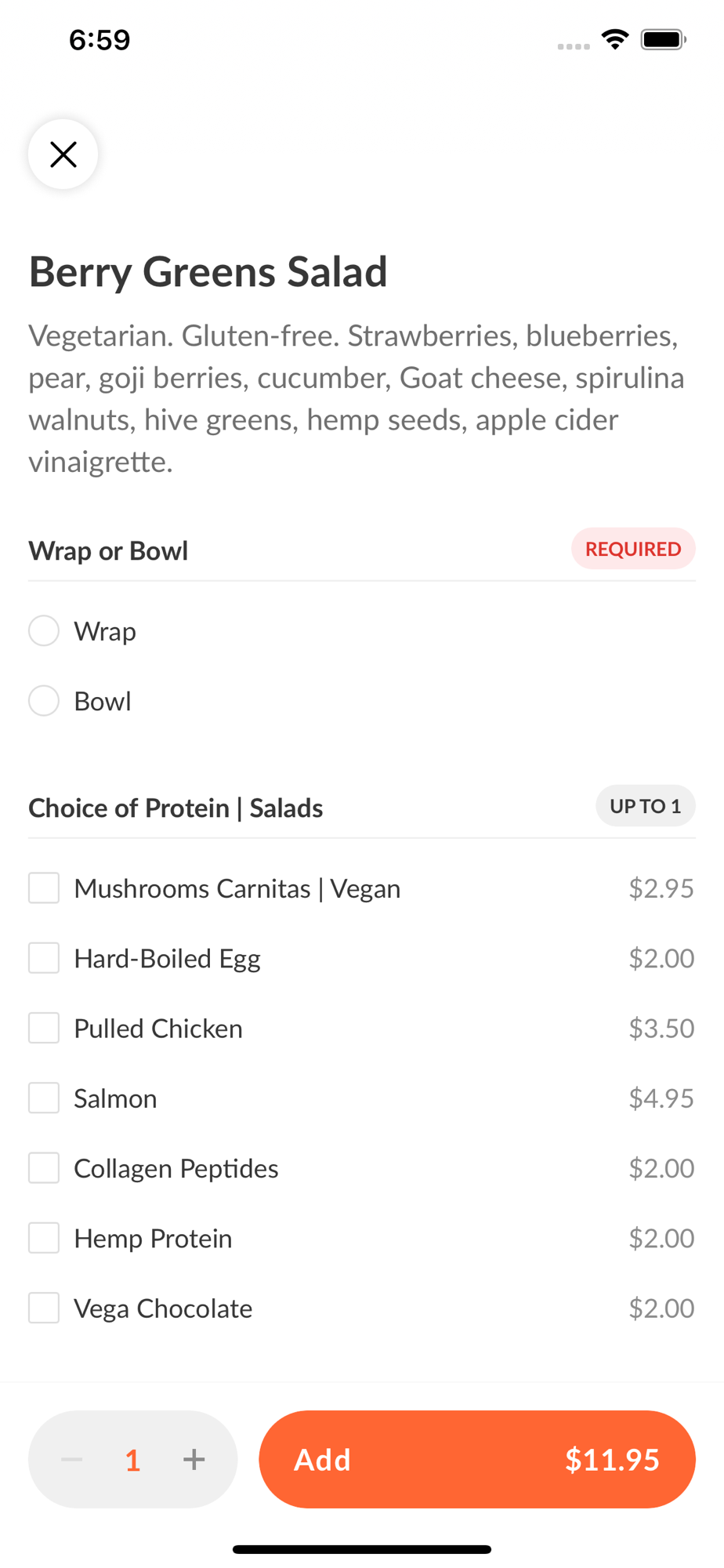Screen dimensions: 724x1568
Task: Tick the Pulled Chicken checkbox
Action: point(44,1028)
